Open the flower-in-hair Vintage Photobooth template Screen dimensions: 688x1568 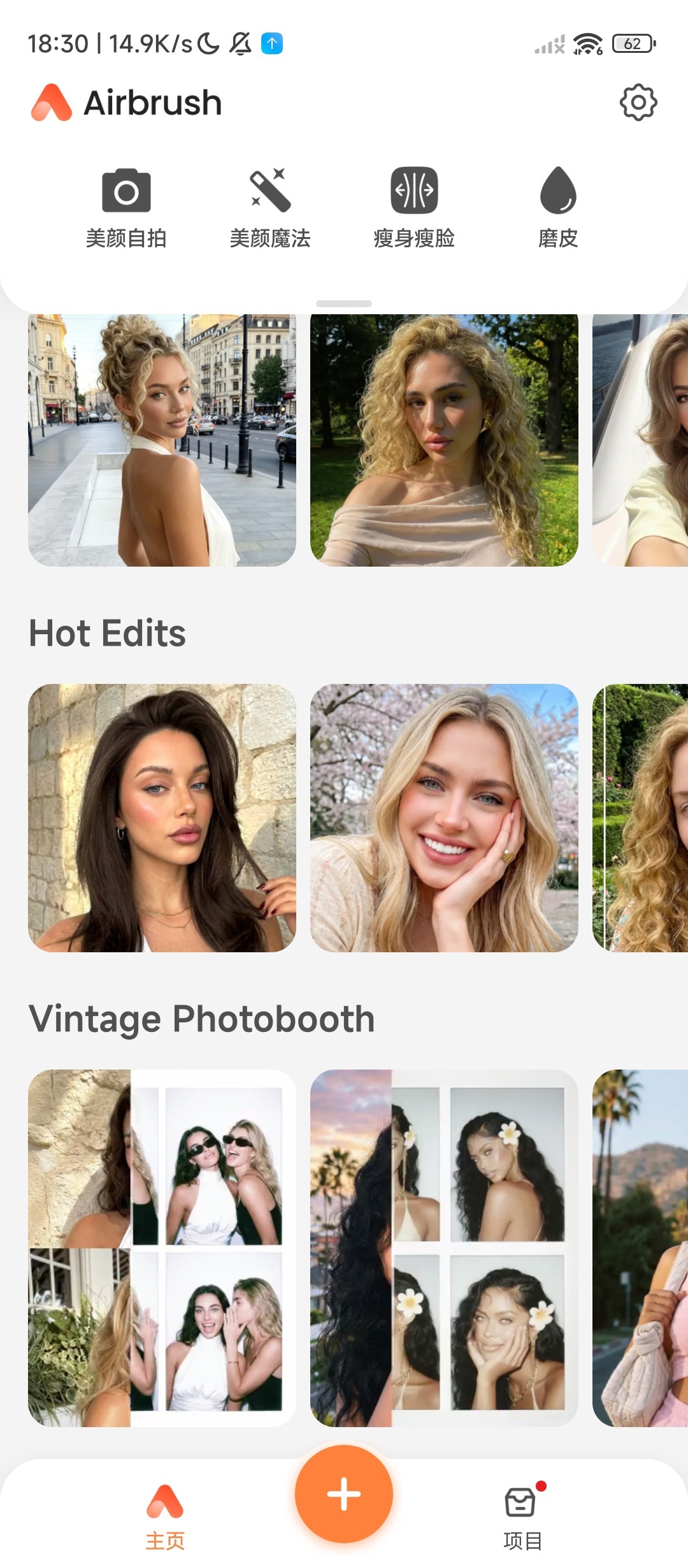point(444,1247)
